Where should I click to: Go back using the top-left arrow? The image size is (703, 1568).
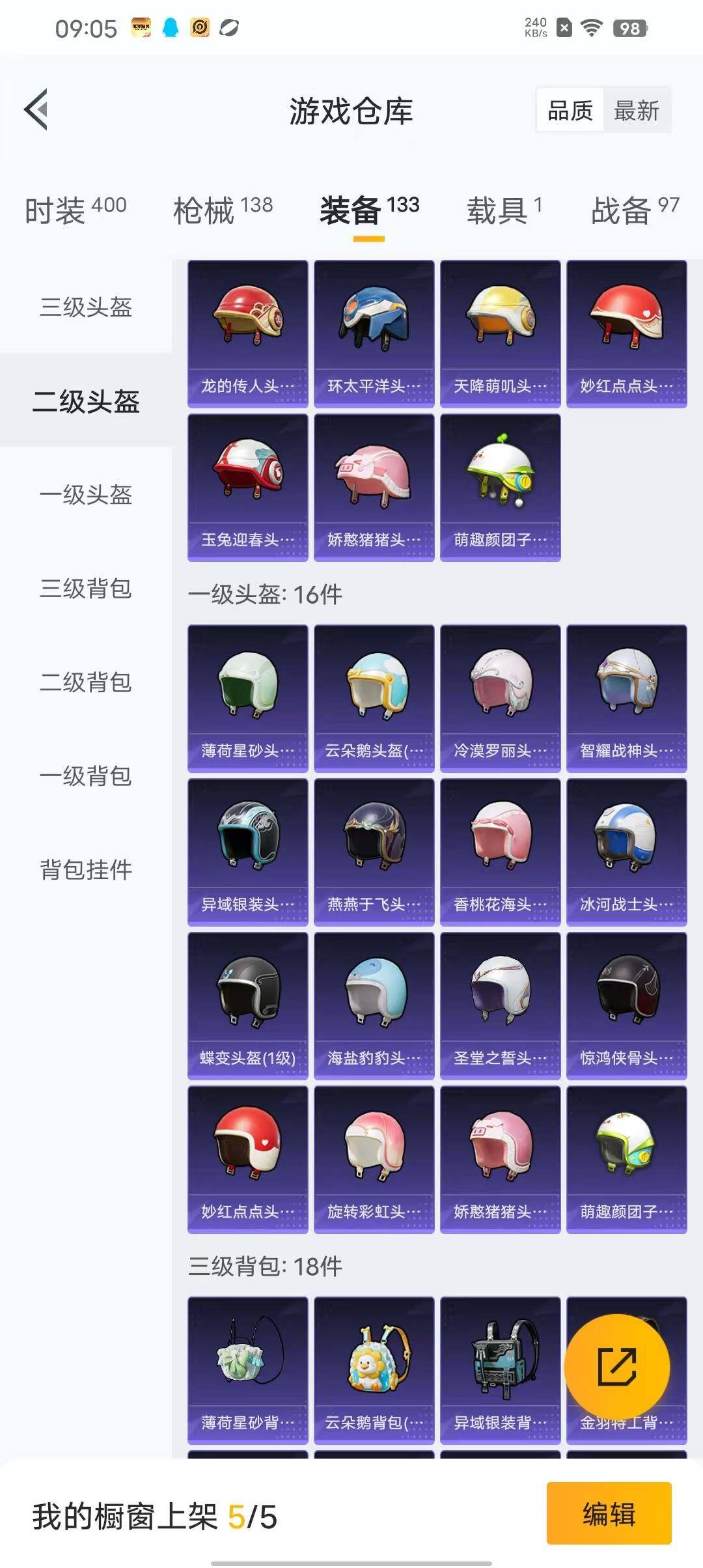(36, 109)
